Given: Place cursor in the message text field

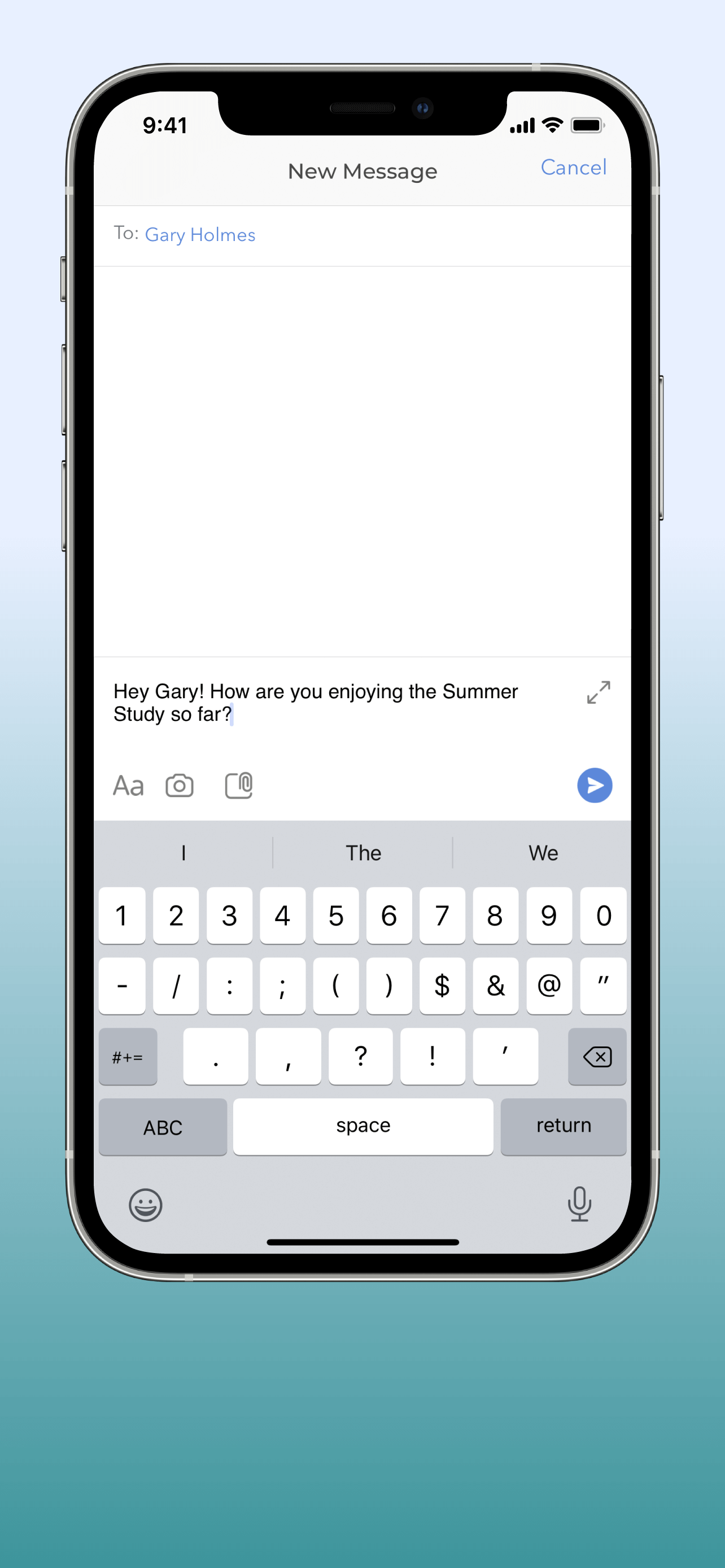Looking at the screenshot, I should (x=317, y=702).
